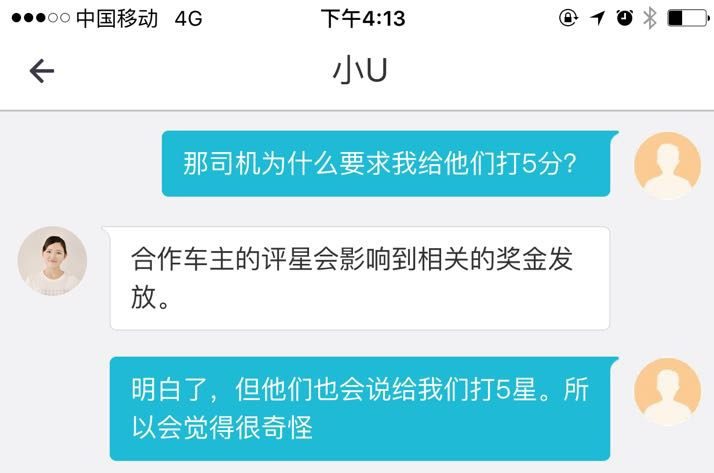Go back from the 小U chat
Viewport: 714px width, 473px height.
[x=42, y=71]
